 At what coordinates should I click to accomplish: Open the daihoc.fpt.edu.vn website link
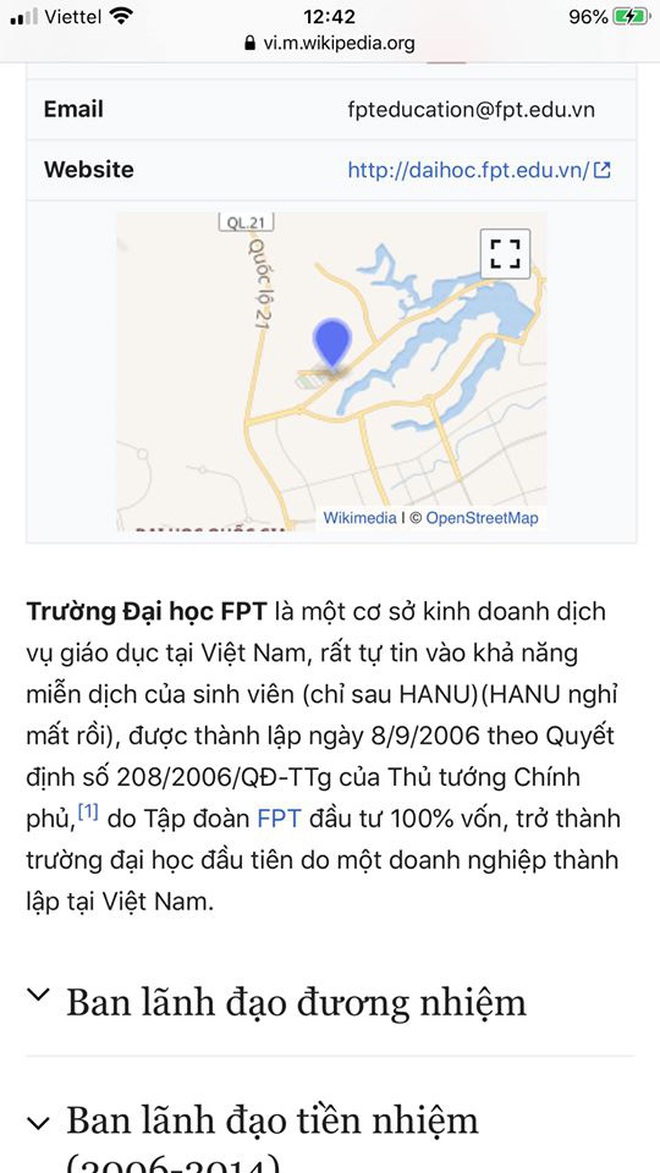tap(479, 170)
